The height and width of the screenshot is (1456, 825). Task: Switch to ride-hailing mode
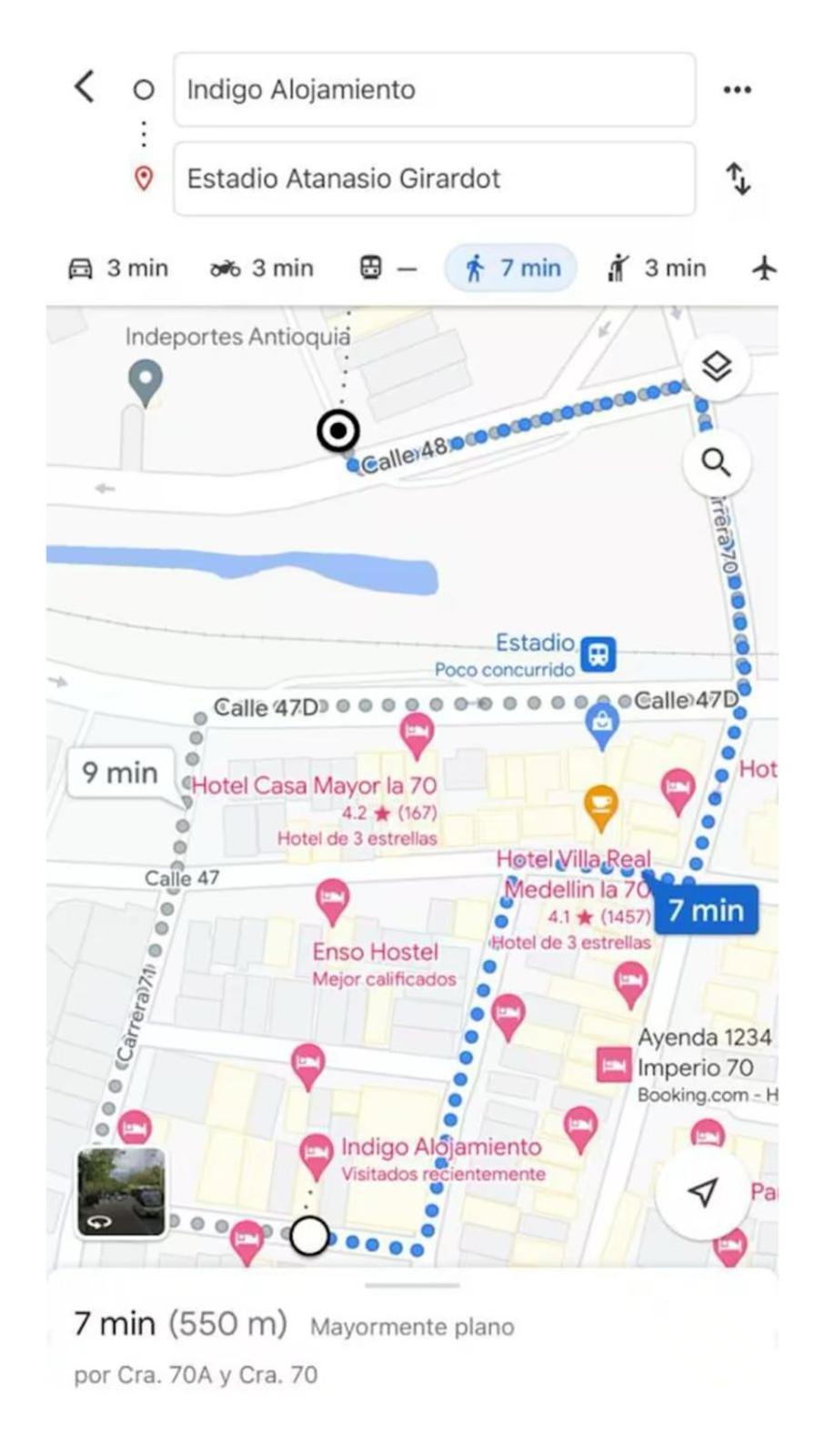657,268
